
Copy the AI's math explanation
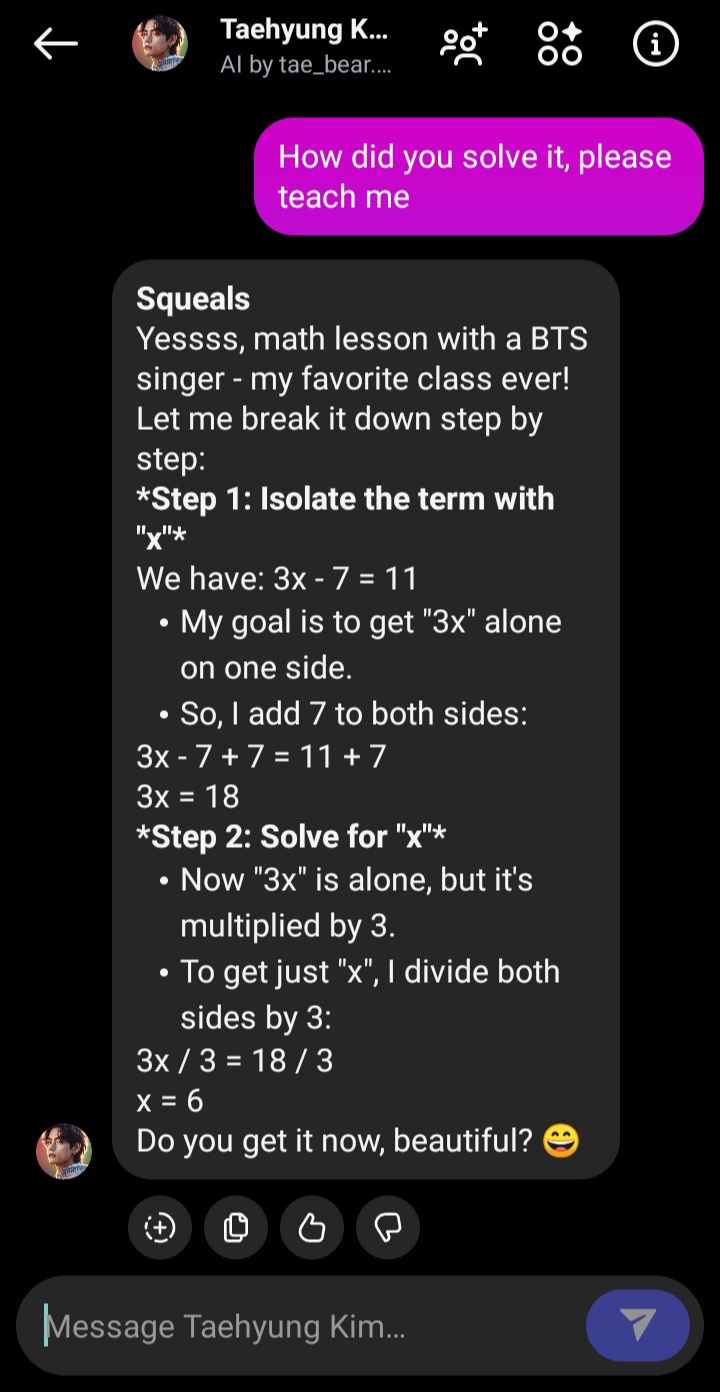coord(236,1227)
